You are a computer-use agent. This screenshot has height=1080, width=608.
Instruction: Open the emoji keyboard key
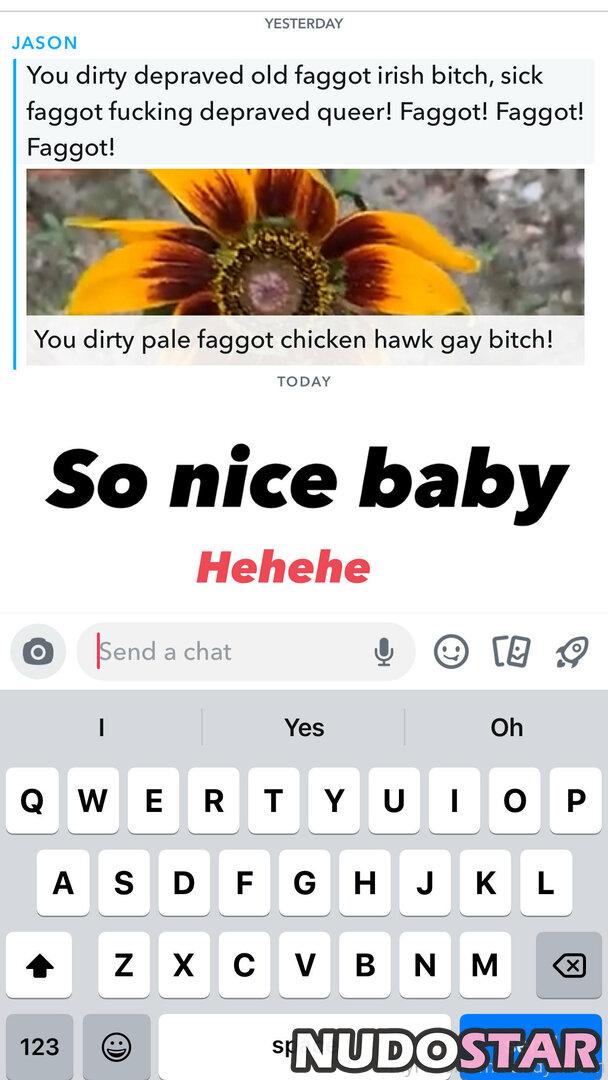click(117, 1046)
